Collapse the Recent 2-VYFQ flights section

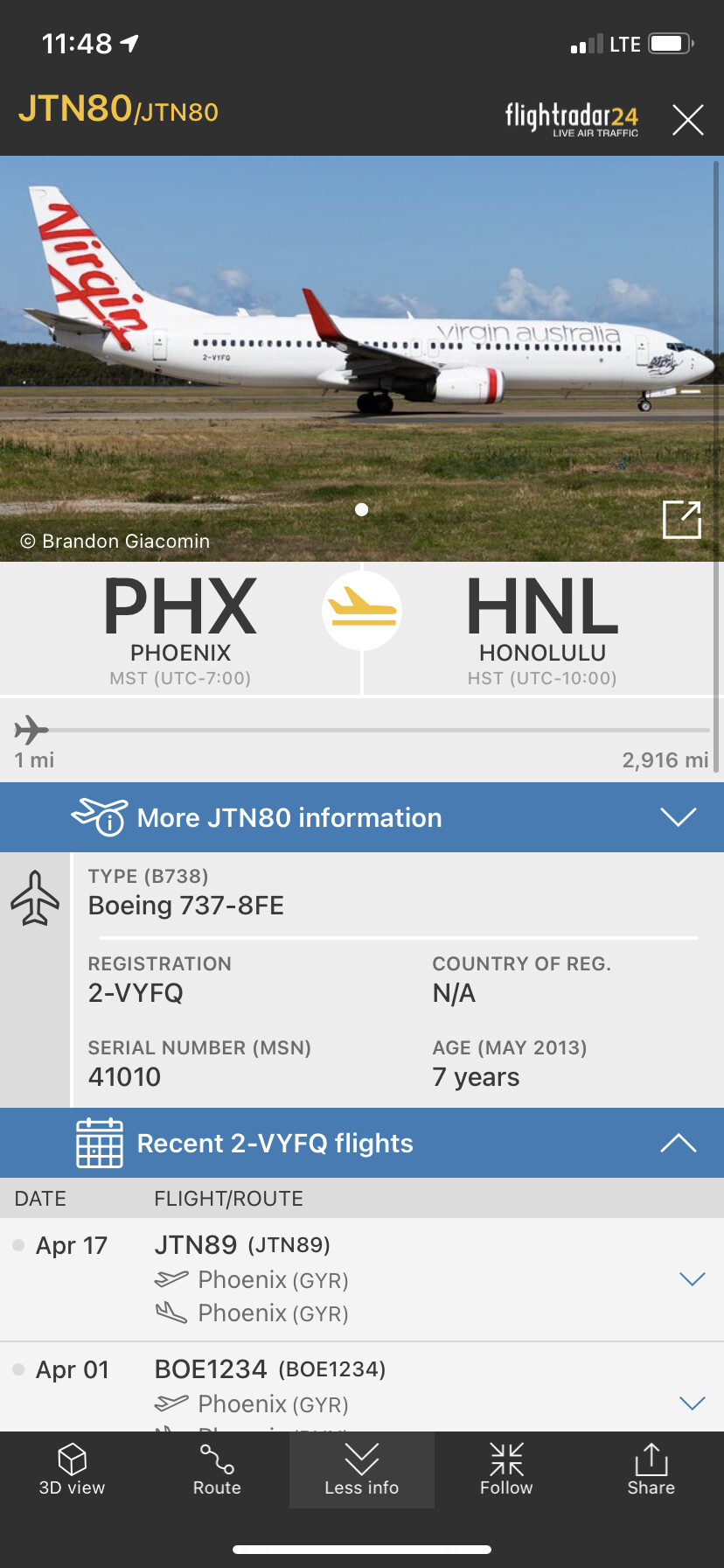678,1143
